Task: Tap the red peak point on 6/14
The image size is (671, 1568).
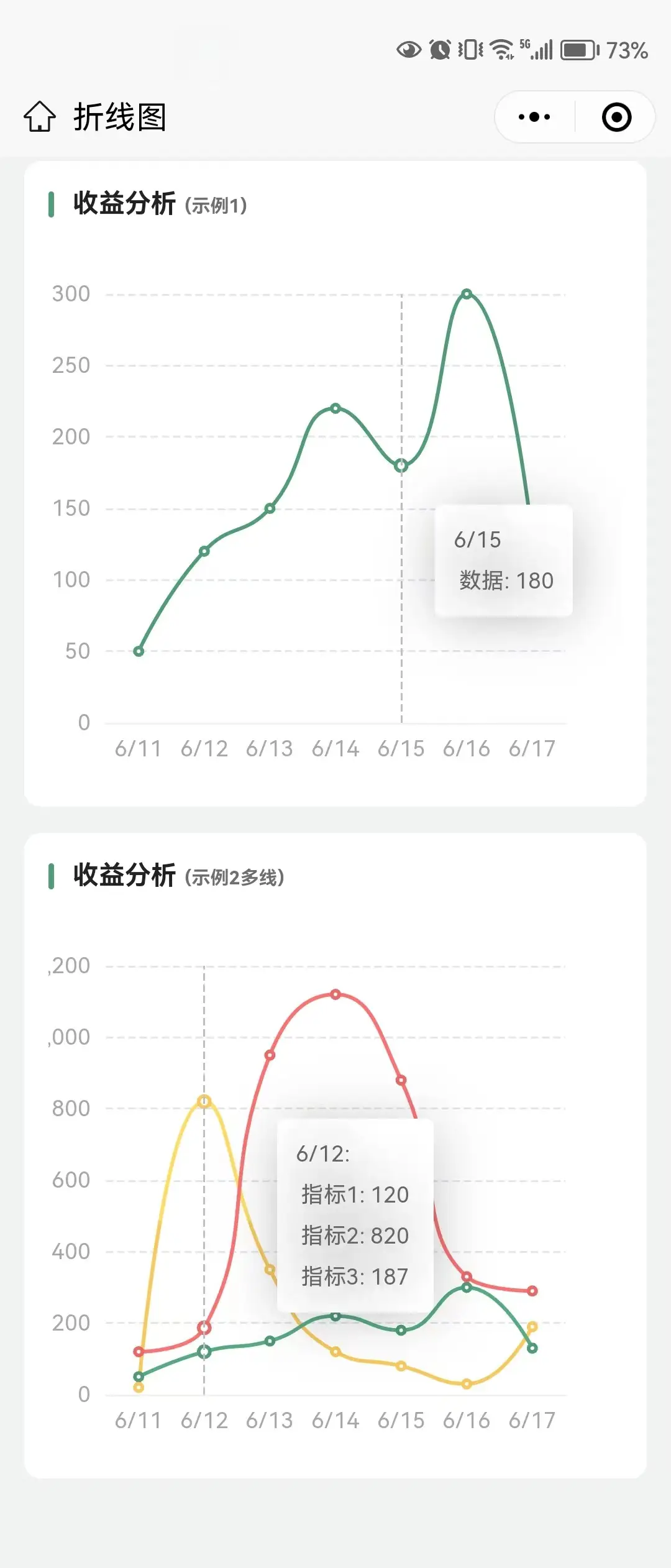Action: tap(335, 994)
